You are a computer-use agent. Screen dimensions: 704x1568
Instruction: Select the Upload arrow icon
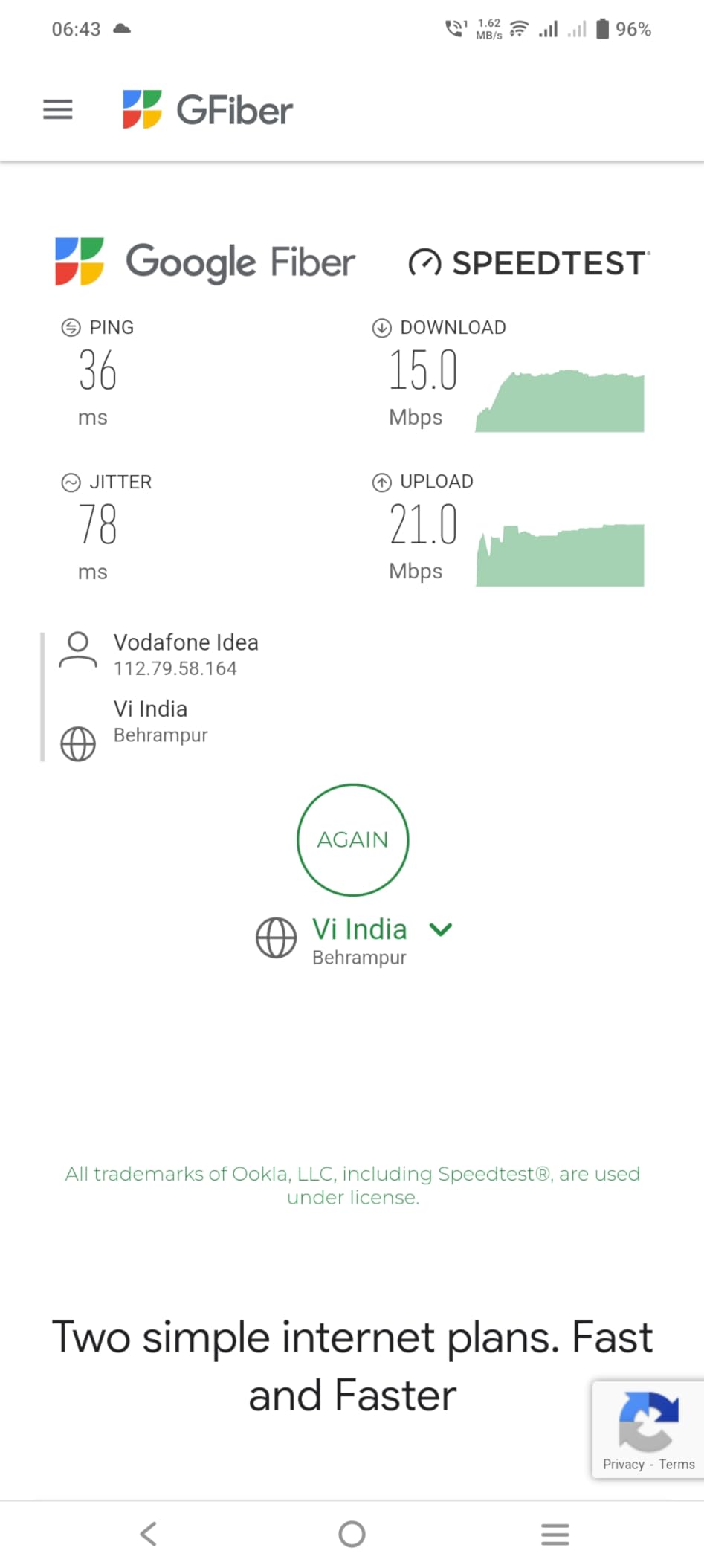click(381, 482)
